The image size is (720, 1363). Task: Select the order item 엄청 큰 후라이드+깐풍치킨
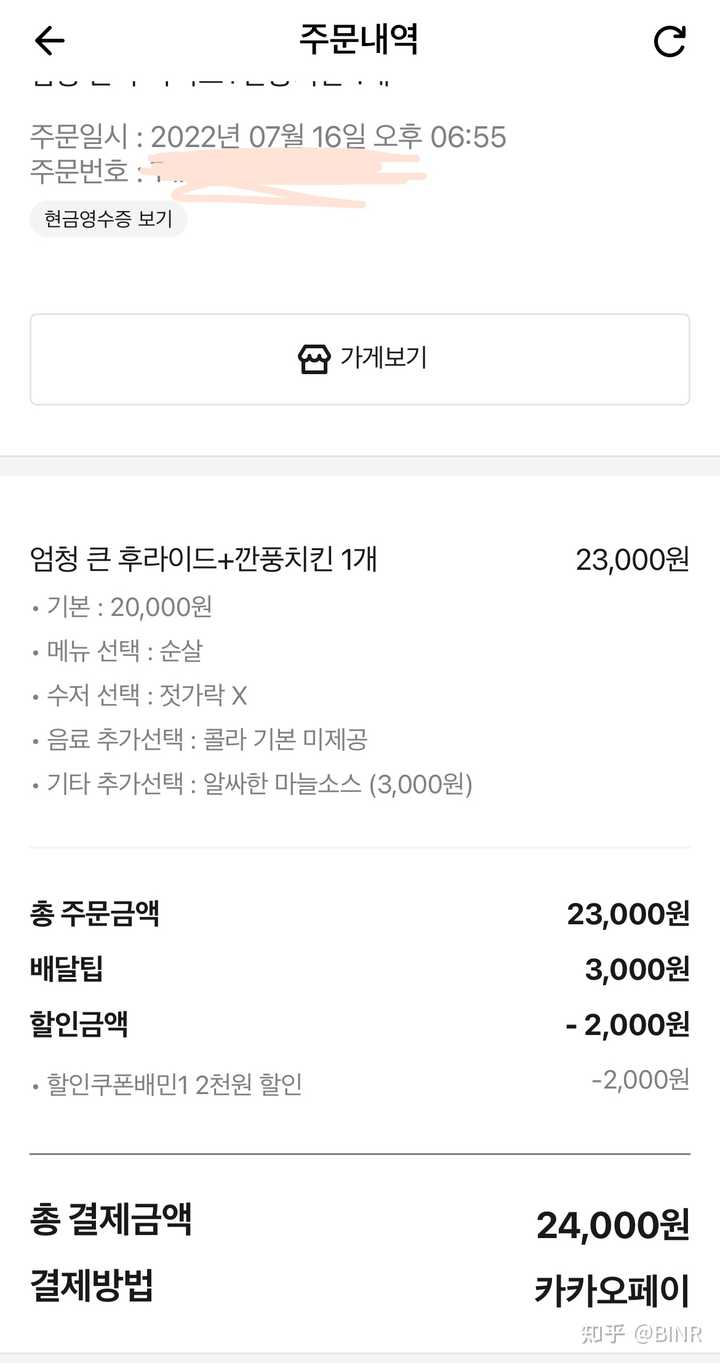click(x=204, y=561)
